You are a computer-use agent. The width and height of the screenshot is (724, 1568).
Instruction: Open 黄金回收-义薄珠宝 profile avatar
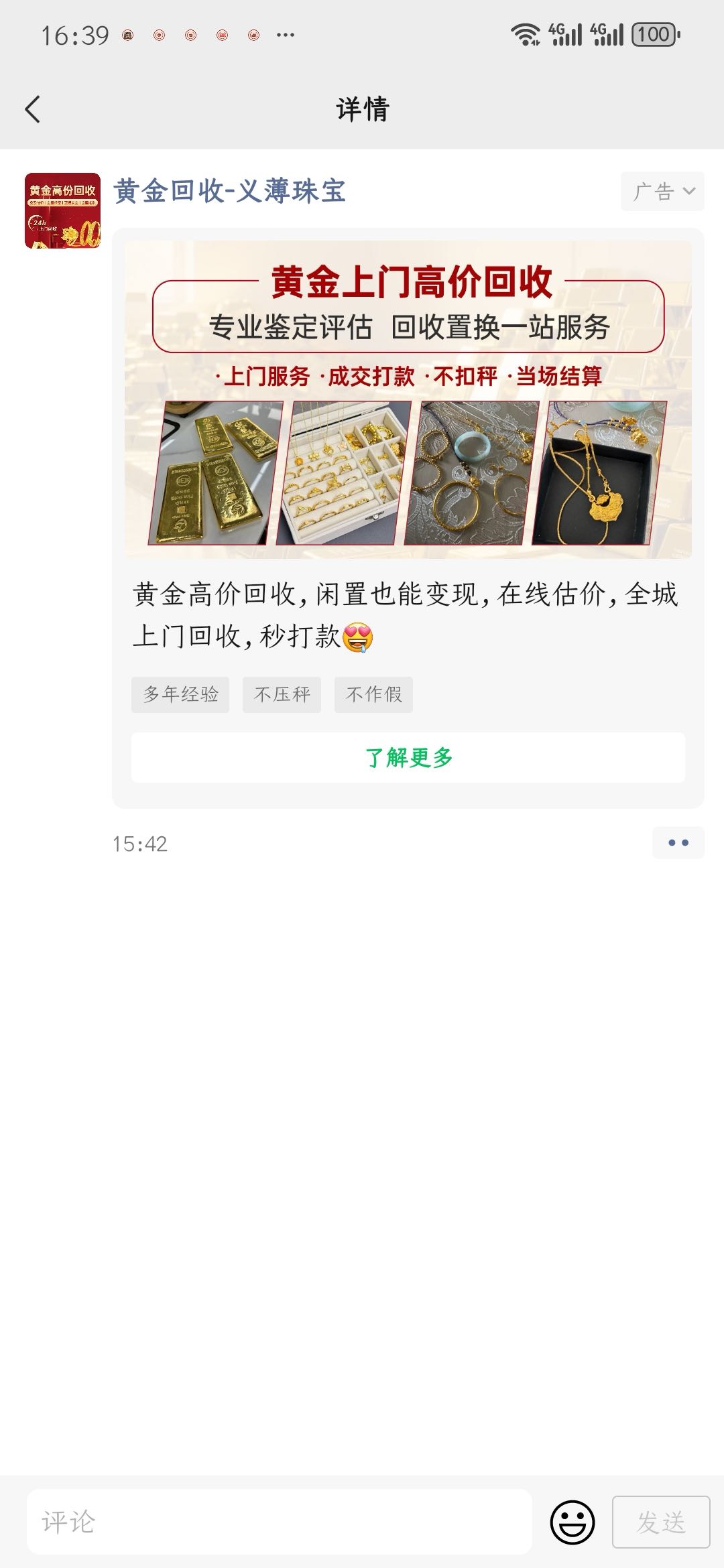click(x=62, y=210)
